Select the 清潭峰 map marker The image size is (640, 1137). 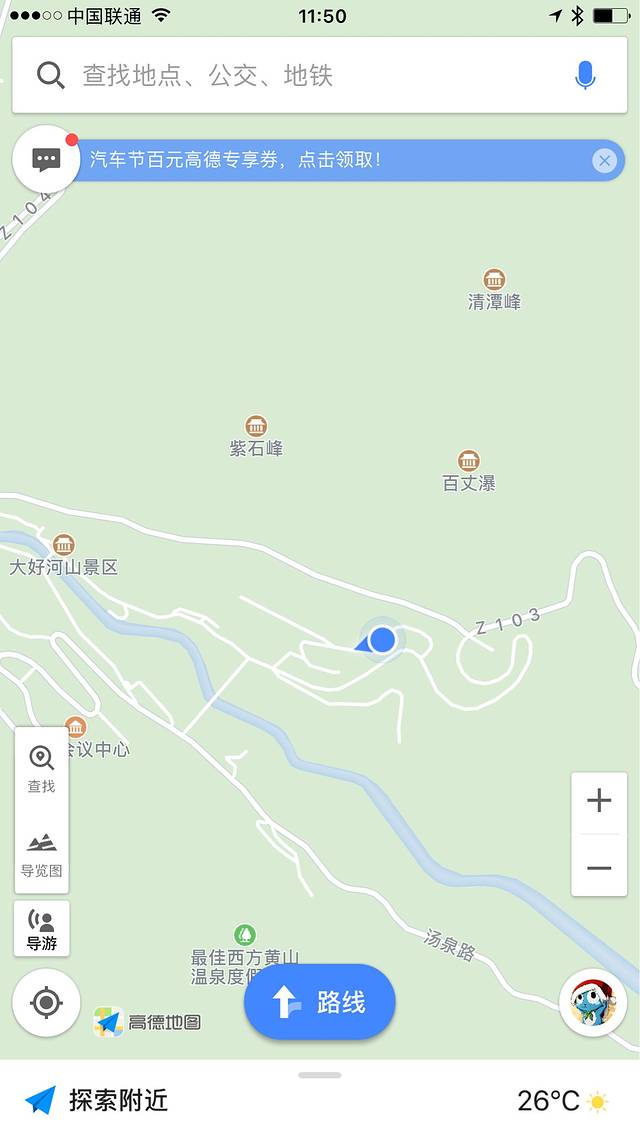[494, 280]
